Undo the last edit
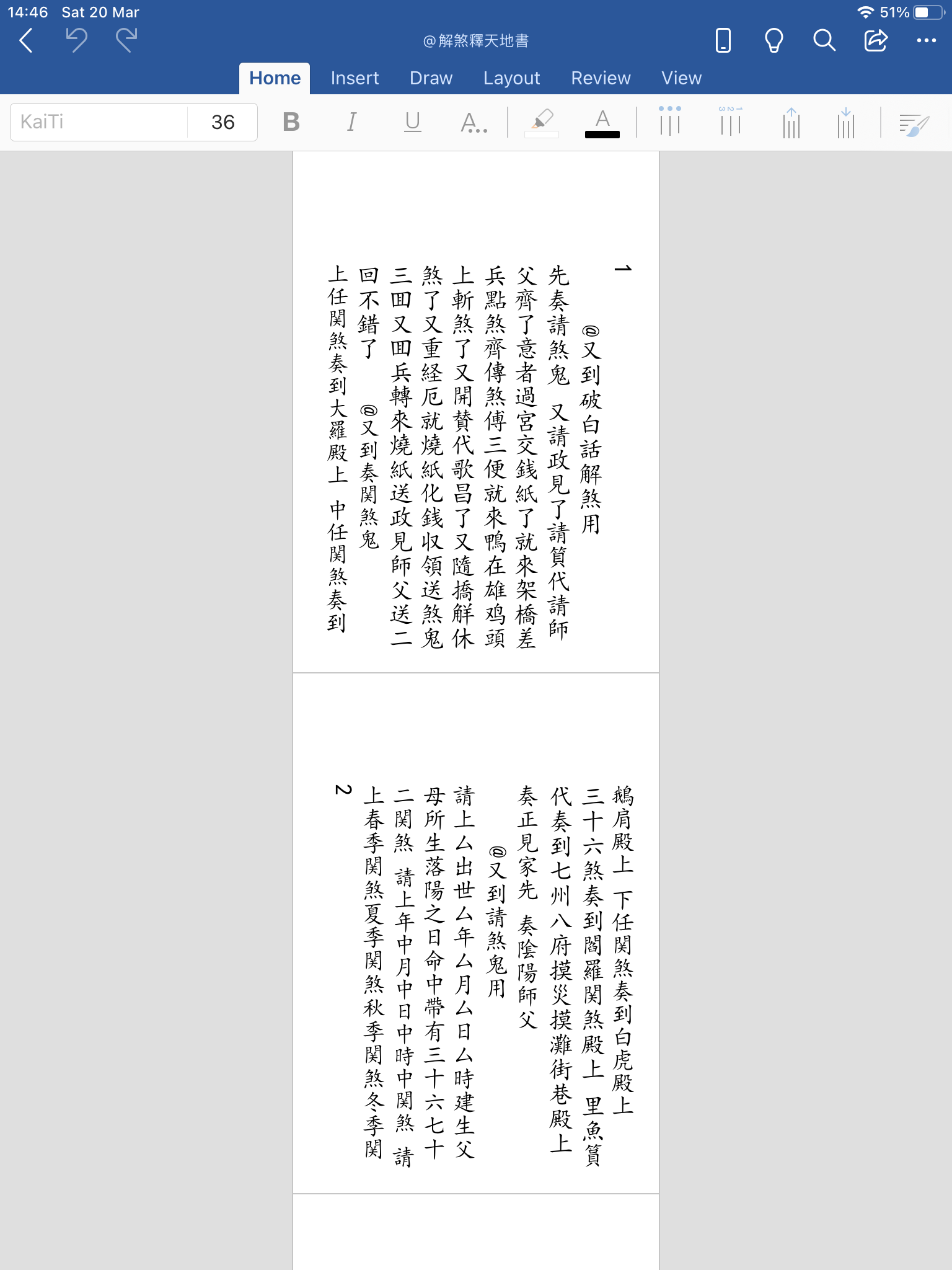The height and width of the screenshot is (1270, 952). click(77, 41)
